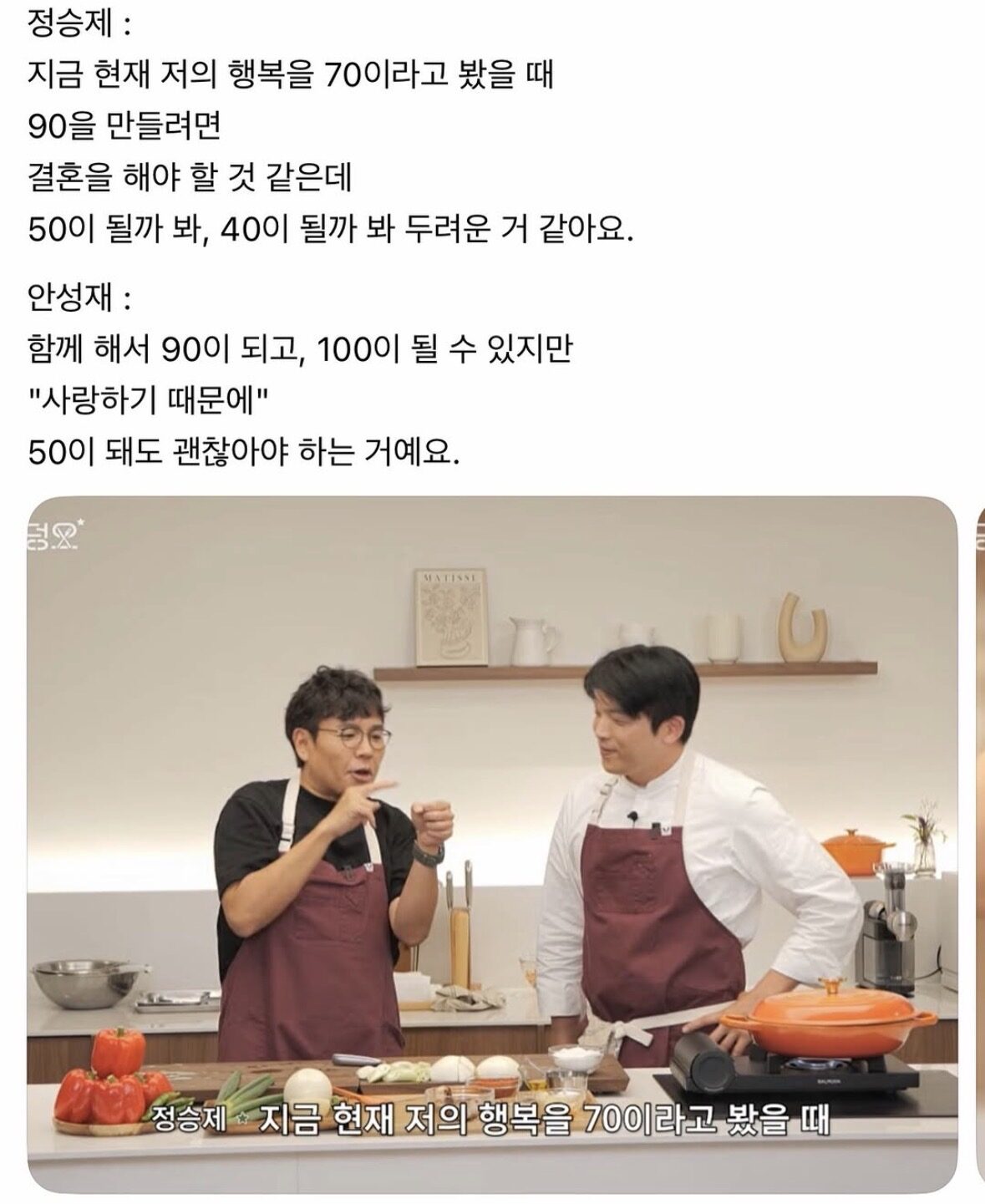This screenshot has width=985, height=1204.
Task: Open the cooking show photo in the post
Action: coord(493,844)
